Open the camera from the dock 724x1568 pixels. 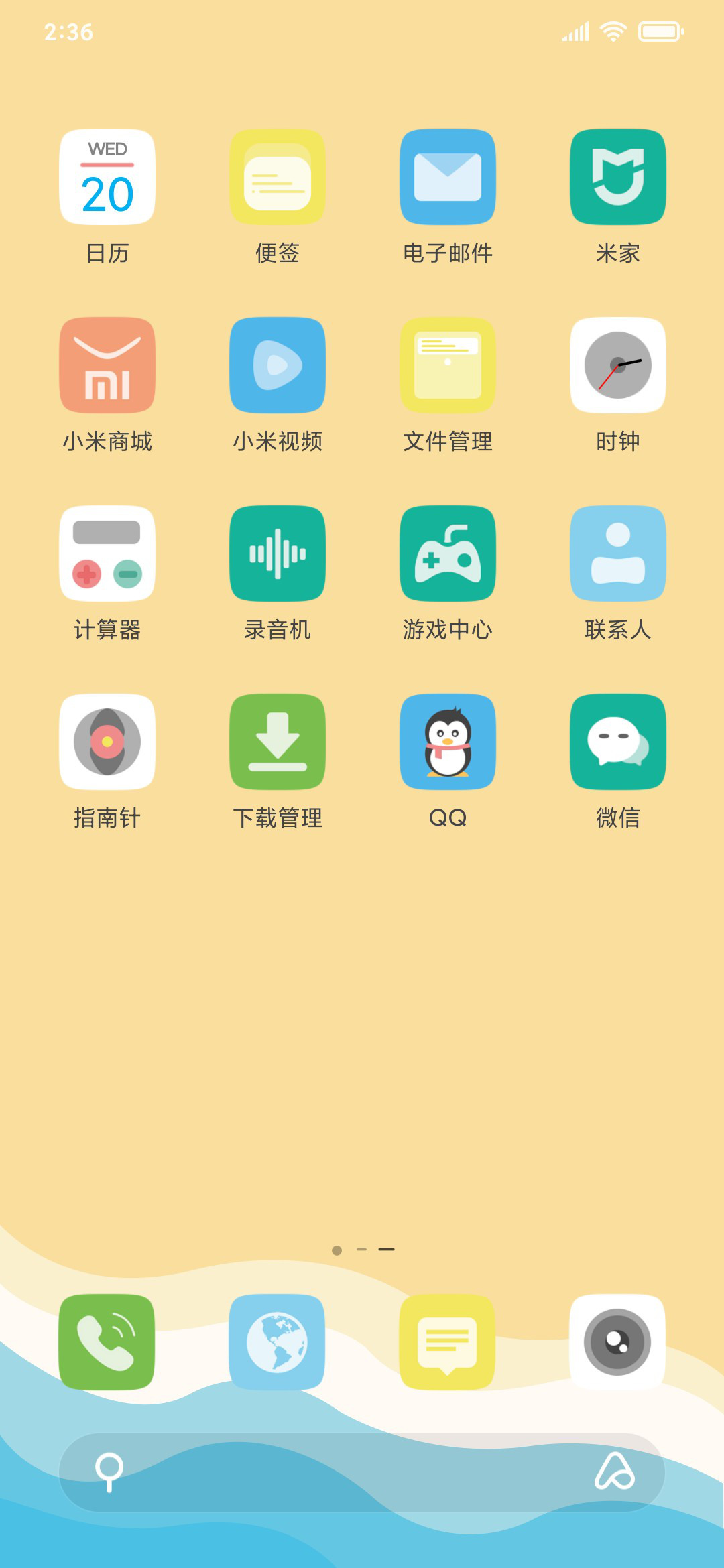point(617,1342)
